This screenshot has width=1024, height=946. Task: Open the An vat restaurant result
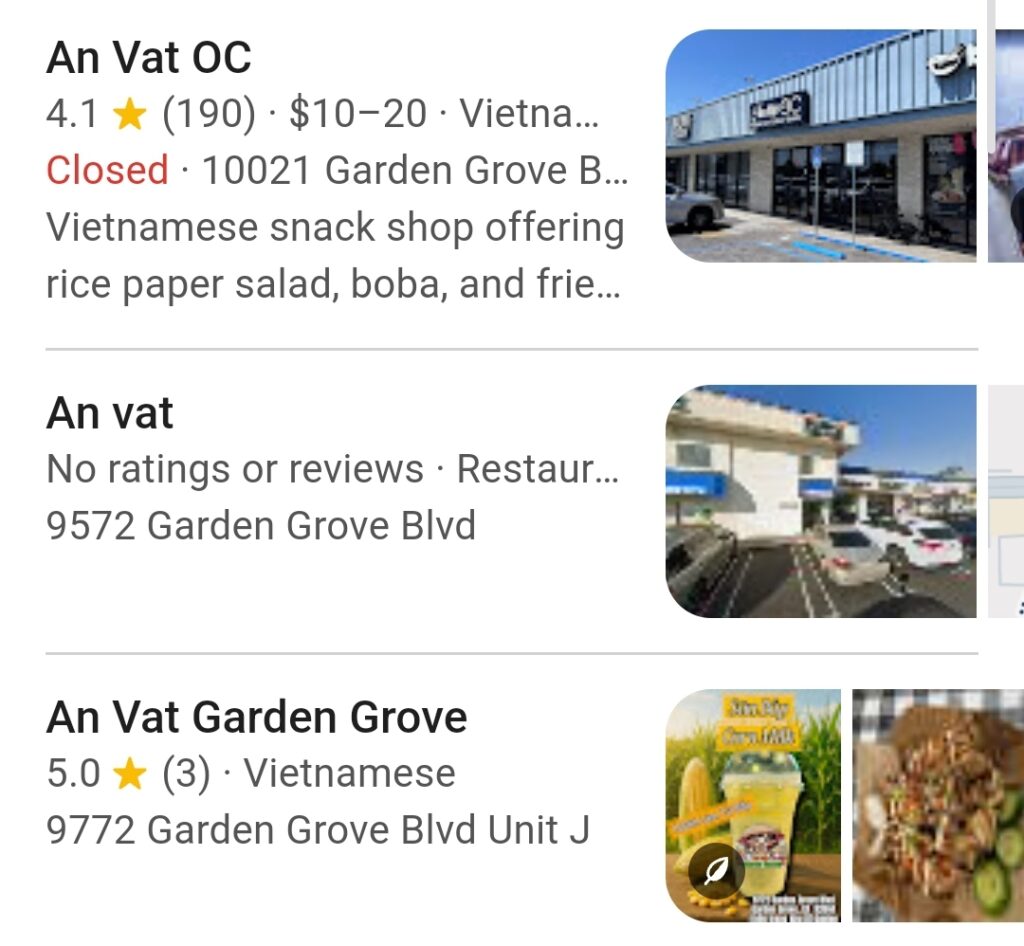click(110, 413)
